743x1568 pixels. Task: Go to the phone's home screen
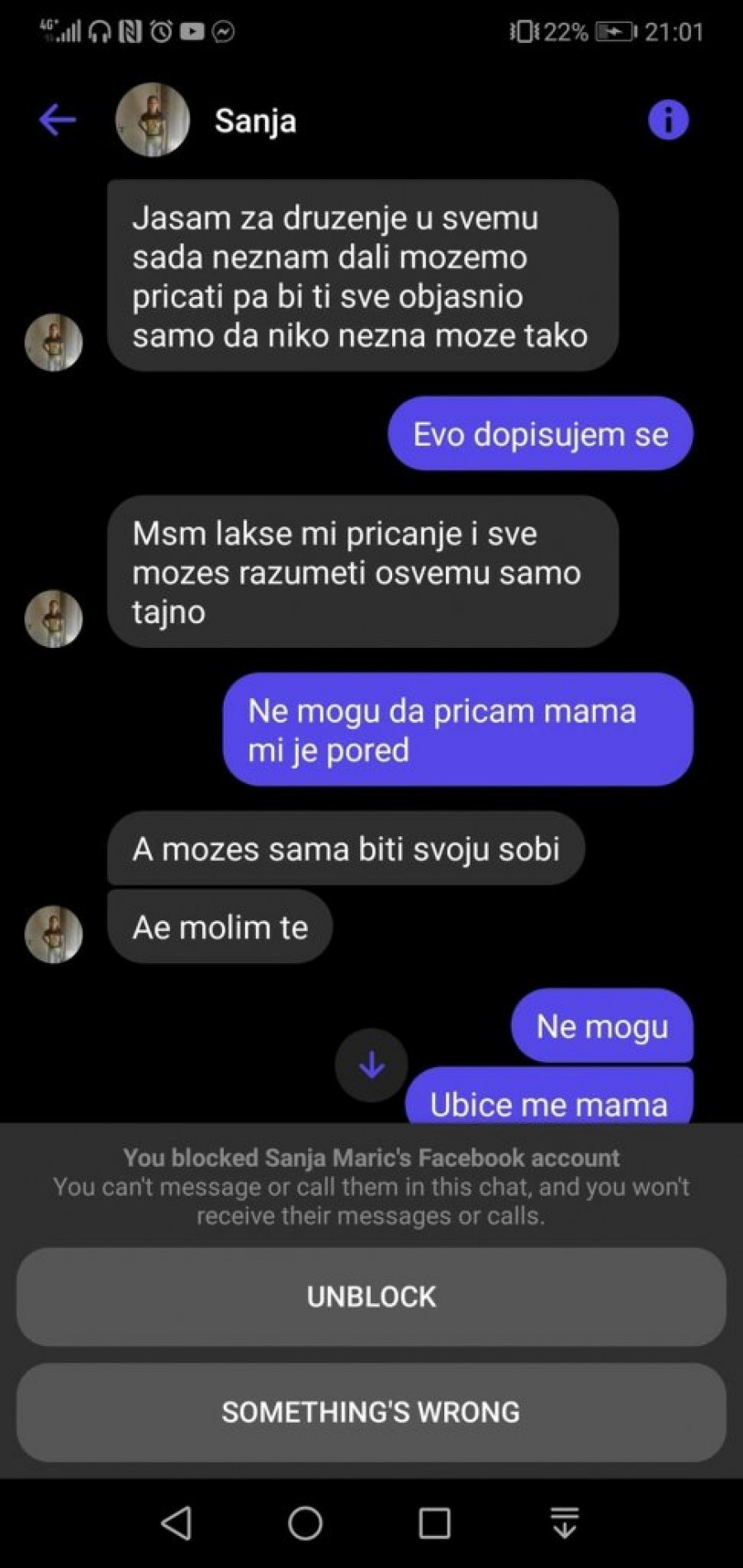[305, 1523]
